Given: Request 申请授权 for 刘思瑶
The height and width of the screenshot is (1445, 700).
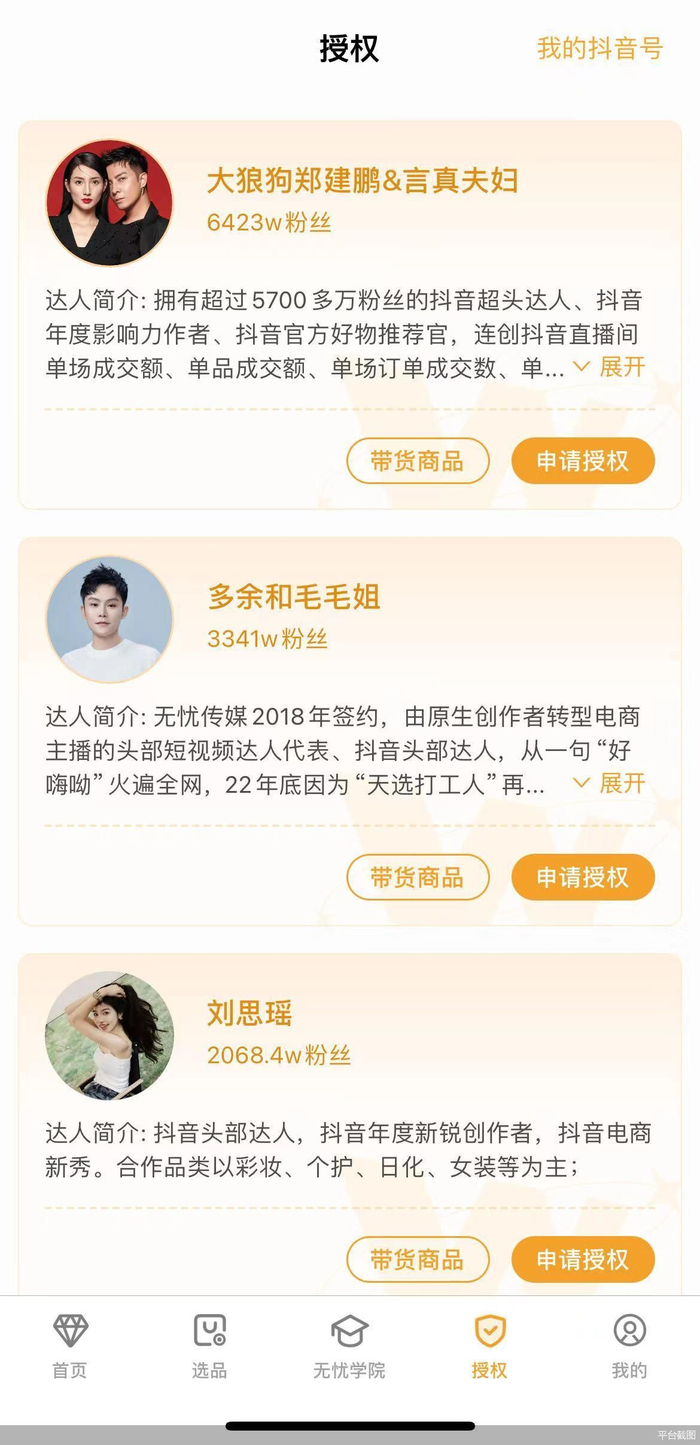Looking at the screenshot, I should point(583,1259).
